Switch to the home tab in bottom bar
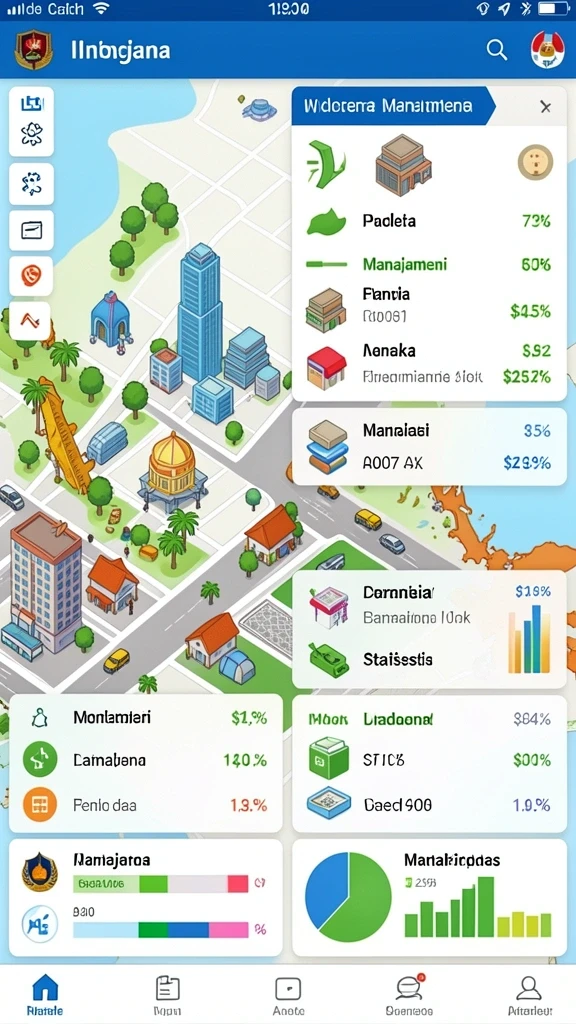This screenshot has width=576, height=1024. point(45,995)
